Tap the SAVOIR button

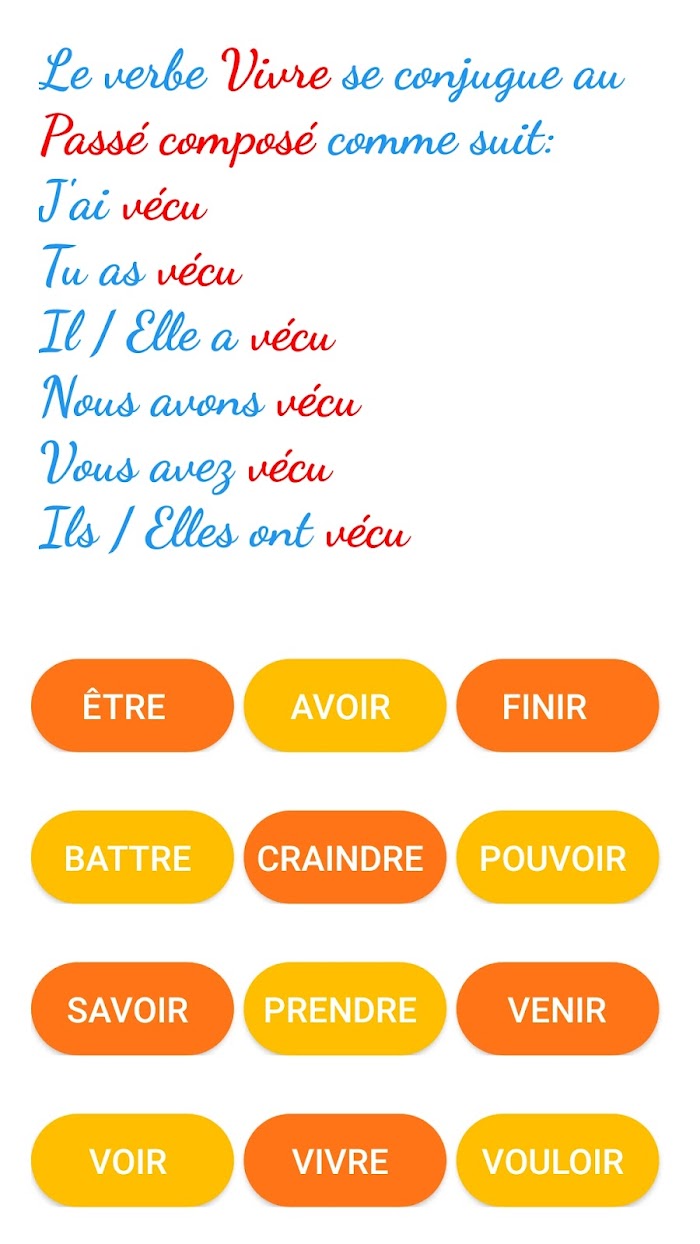132,1009
